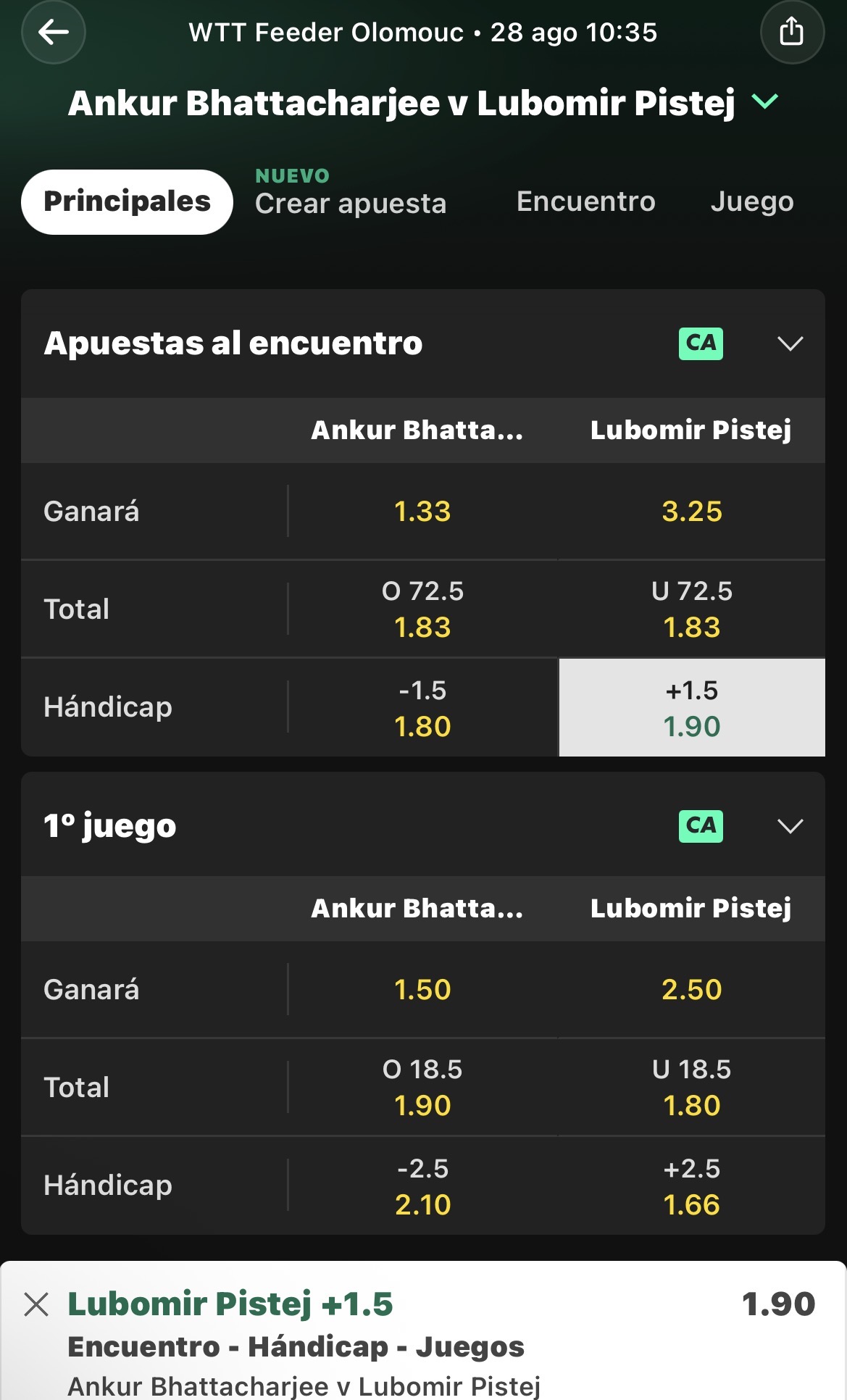Go back using the arrow icon
The image size is (847, 1400).
(54, 32)
